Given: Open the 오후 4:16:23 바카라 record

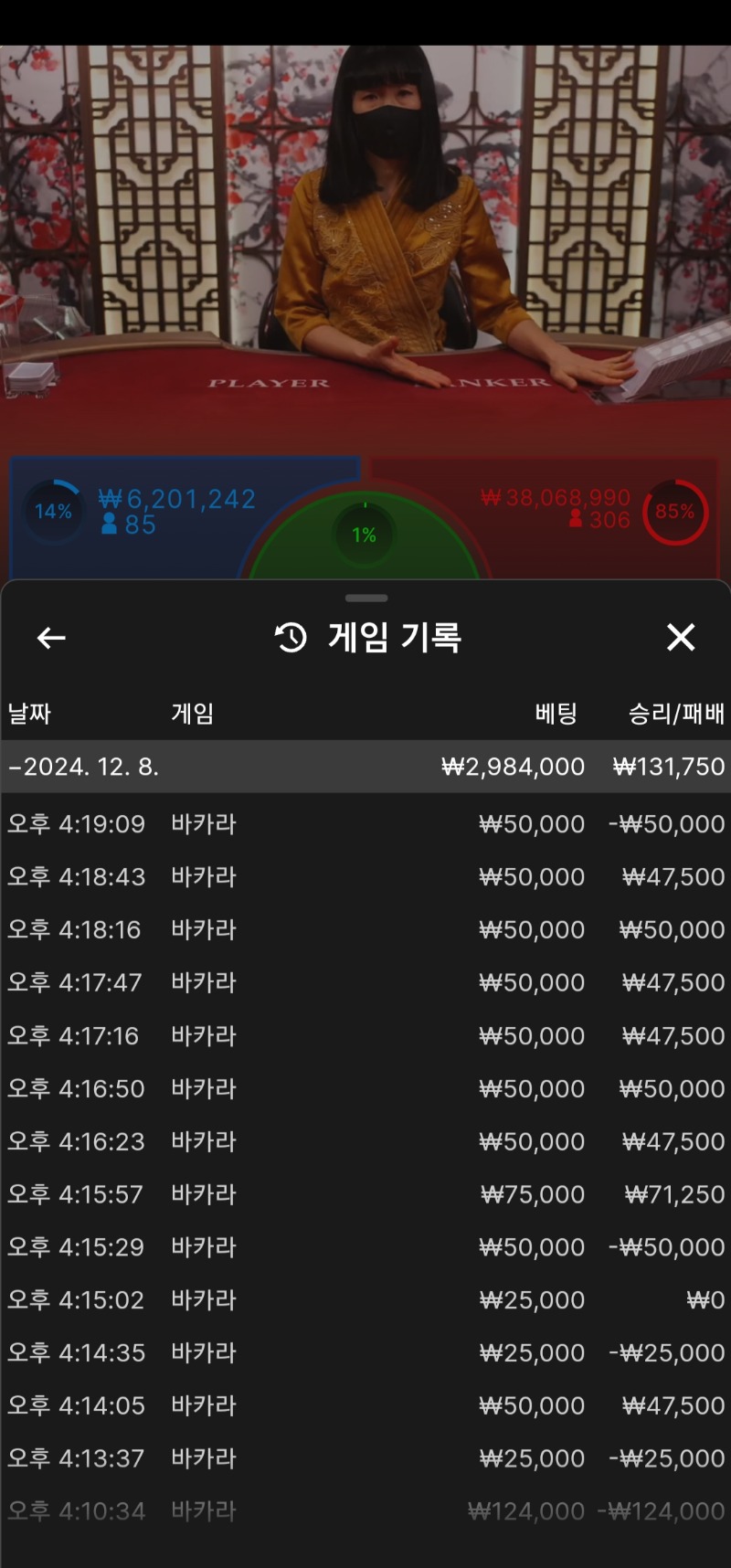Looking at the screenshot, I should coord(365,1142).
